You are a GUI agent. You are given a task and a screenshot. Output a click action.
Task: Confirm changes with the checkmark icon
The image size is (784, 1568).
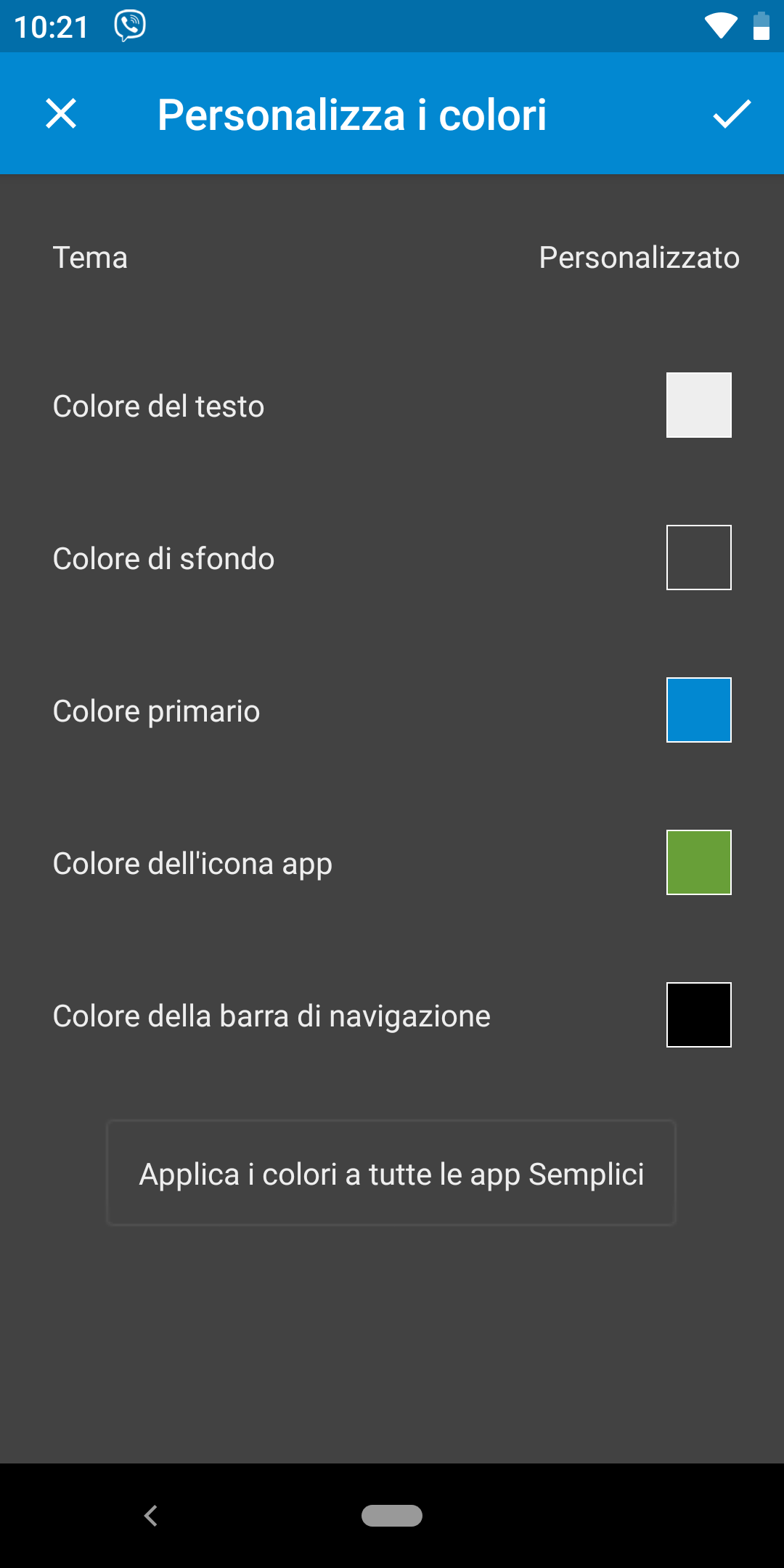point(731,114)
